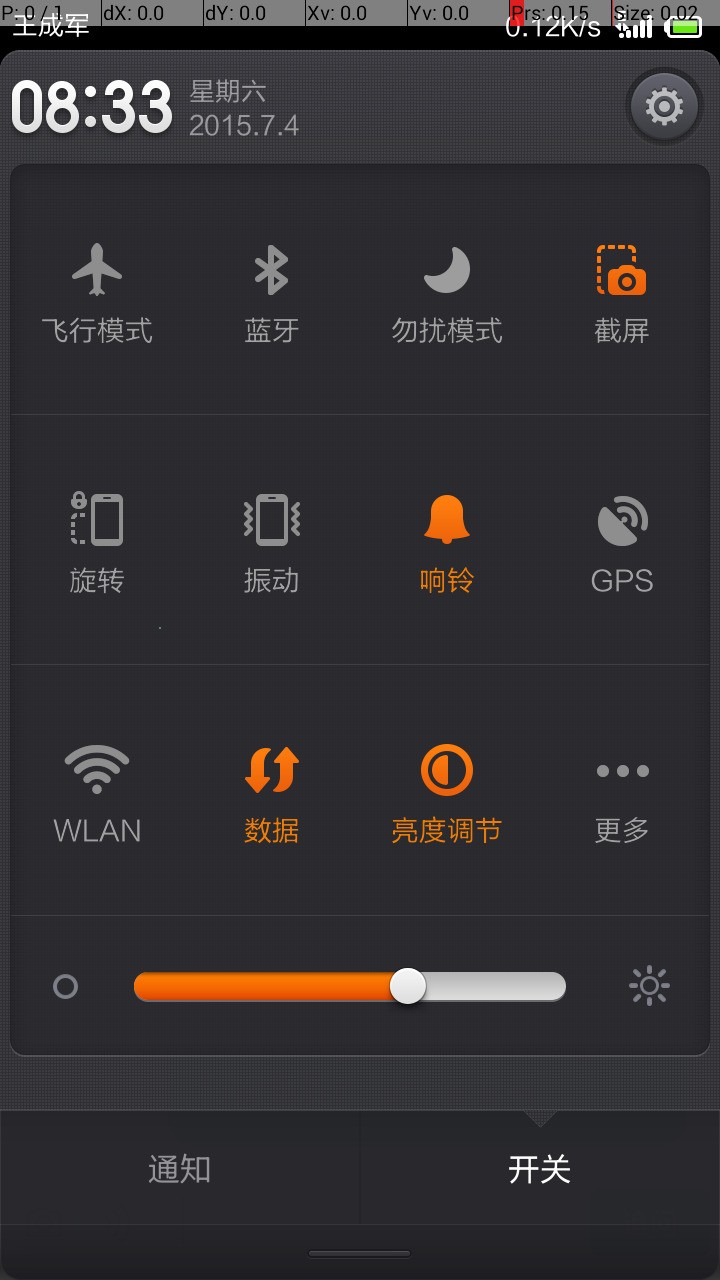Switch on vibration (振动)
720x1280 pixels.
point(271,541)
